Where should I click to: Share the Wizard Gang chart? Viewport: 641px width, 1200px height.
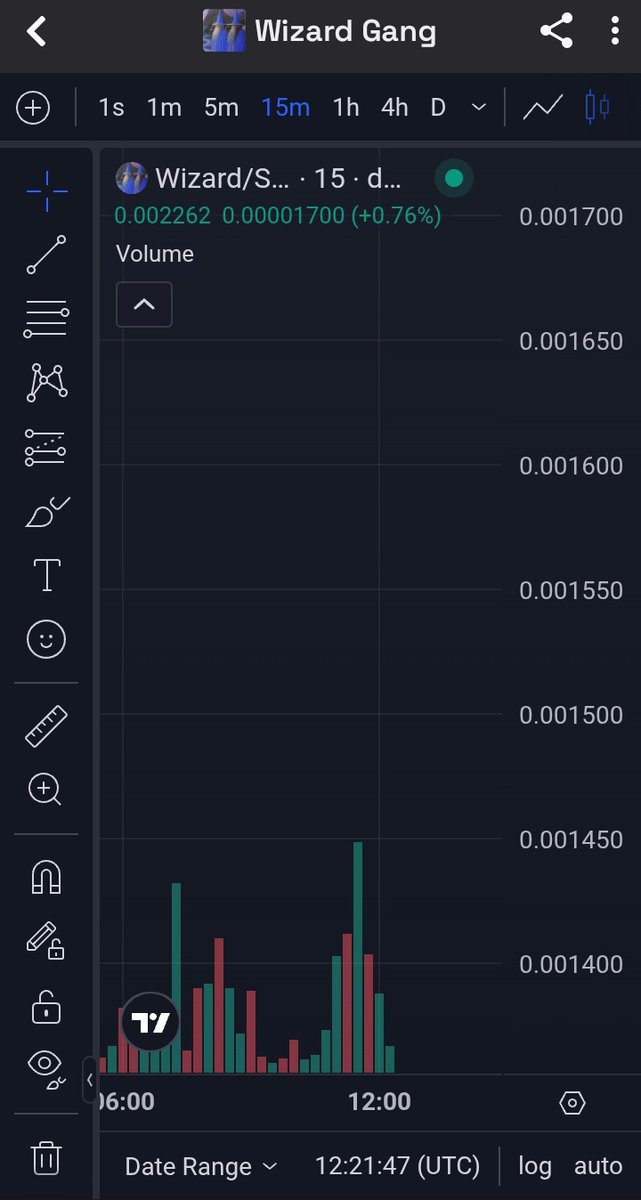(x=556, y=32)
